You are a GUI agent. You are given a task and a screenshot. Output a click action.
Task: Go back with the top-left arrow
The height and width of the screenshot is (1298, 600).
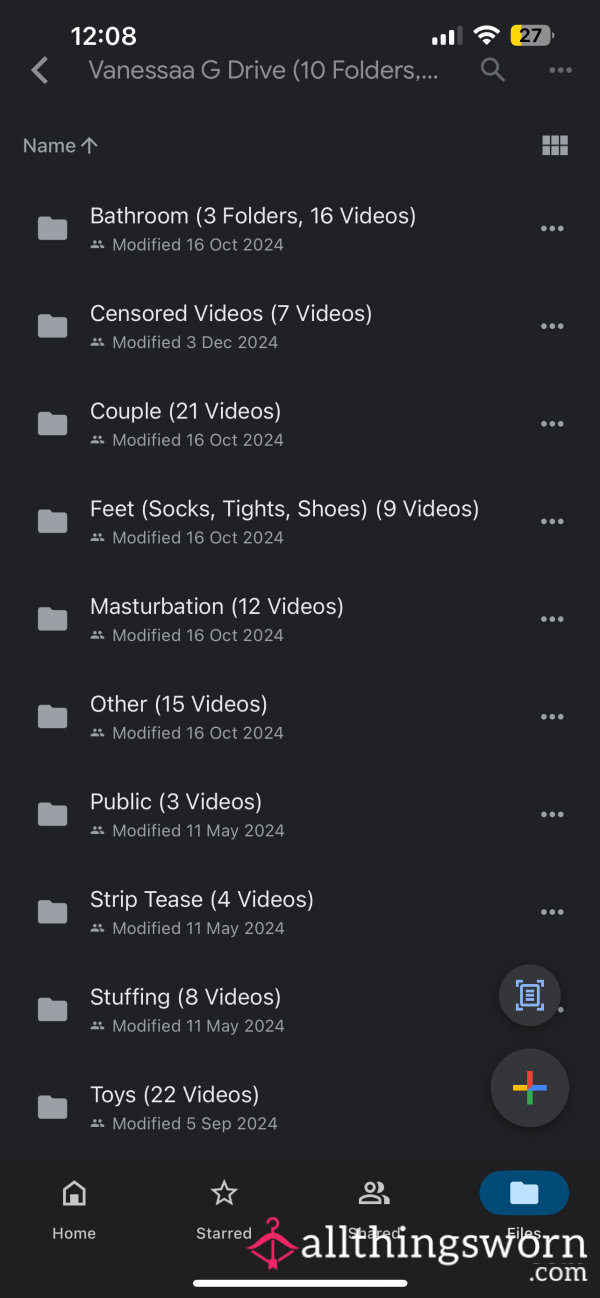40,70
